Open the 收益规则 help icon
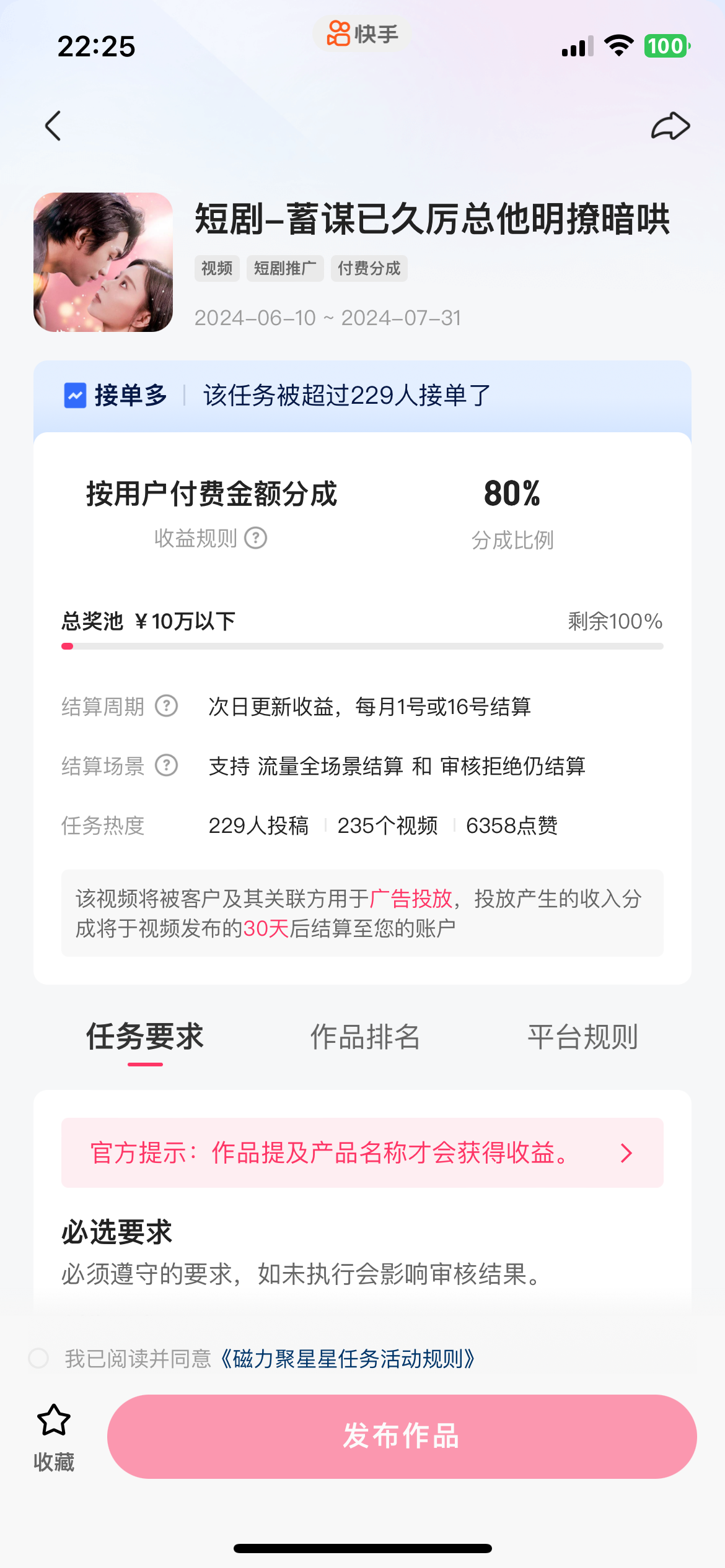Viewport: 725px width, 1568px height. click(255, 538)
